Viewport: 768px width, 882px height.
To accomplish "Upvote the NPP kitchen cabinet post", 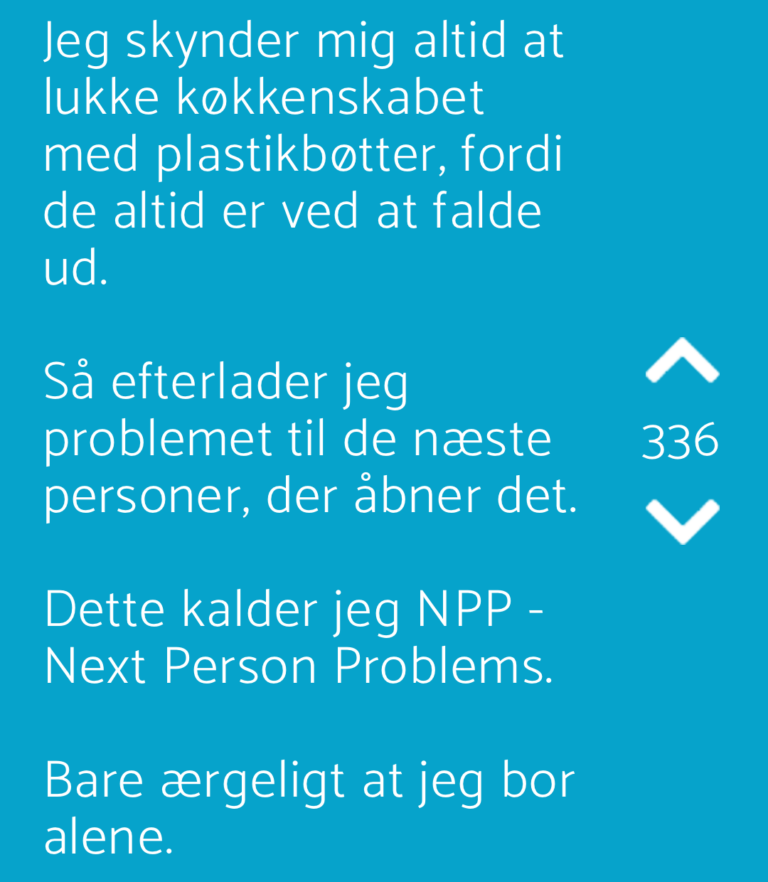I will (x=682, y=361).
